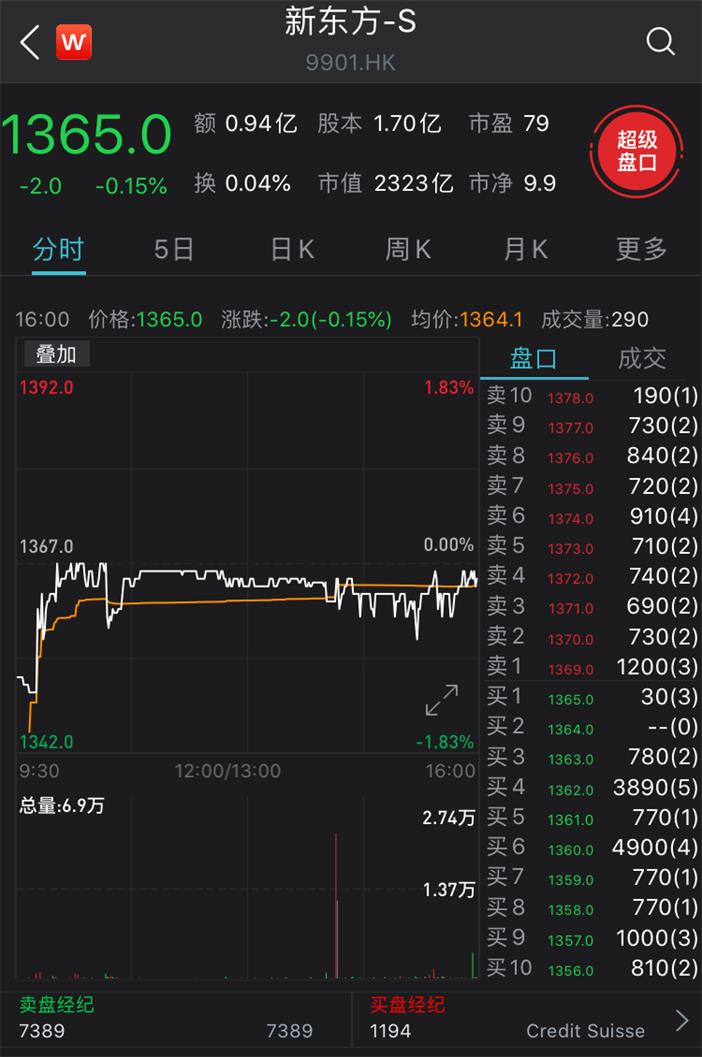702x1057 pixels.
Task: Switch to the 日K chart tab
Action: (292, 249)
